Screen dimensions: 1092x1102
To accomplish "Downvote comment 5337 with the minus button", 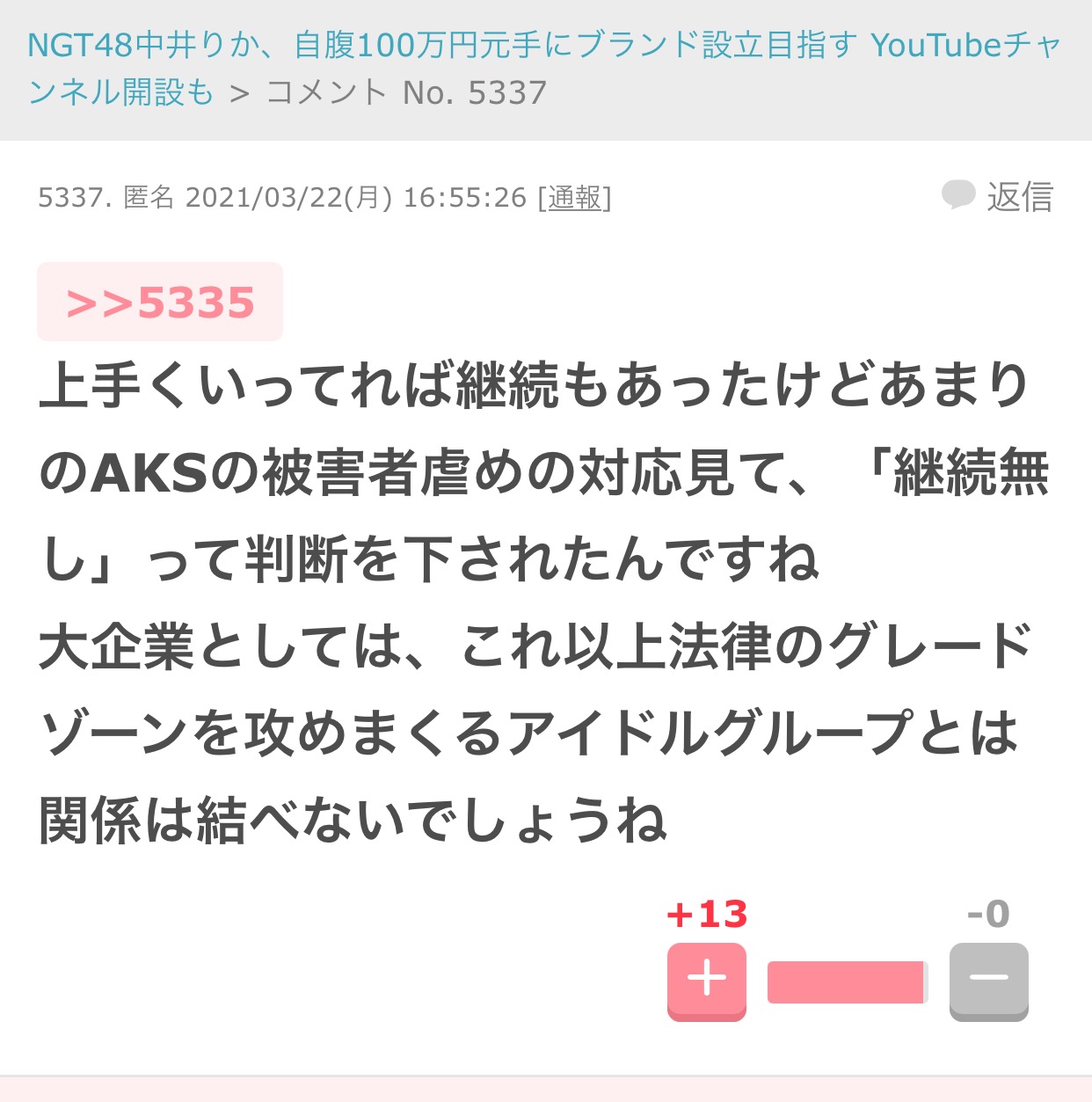I will tap(988, 980).
